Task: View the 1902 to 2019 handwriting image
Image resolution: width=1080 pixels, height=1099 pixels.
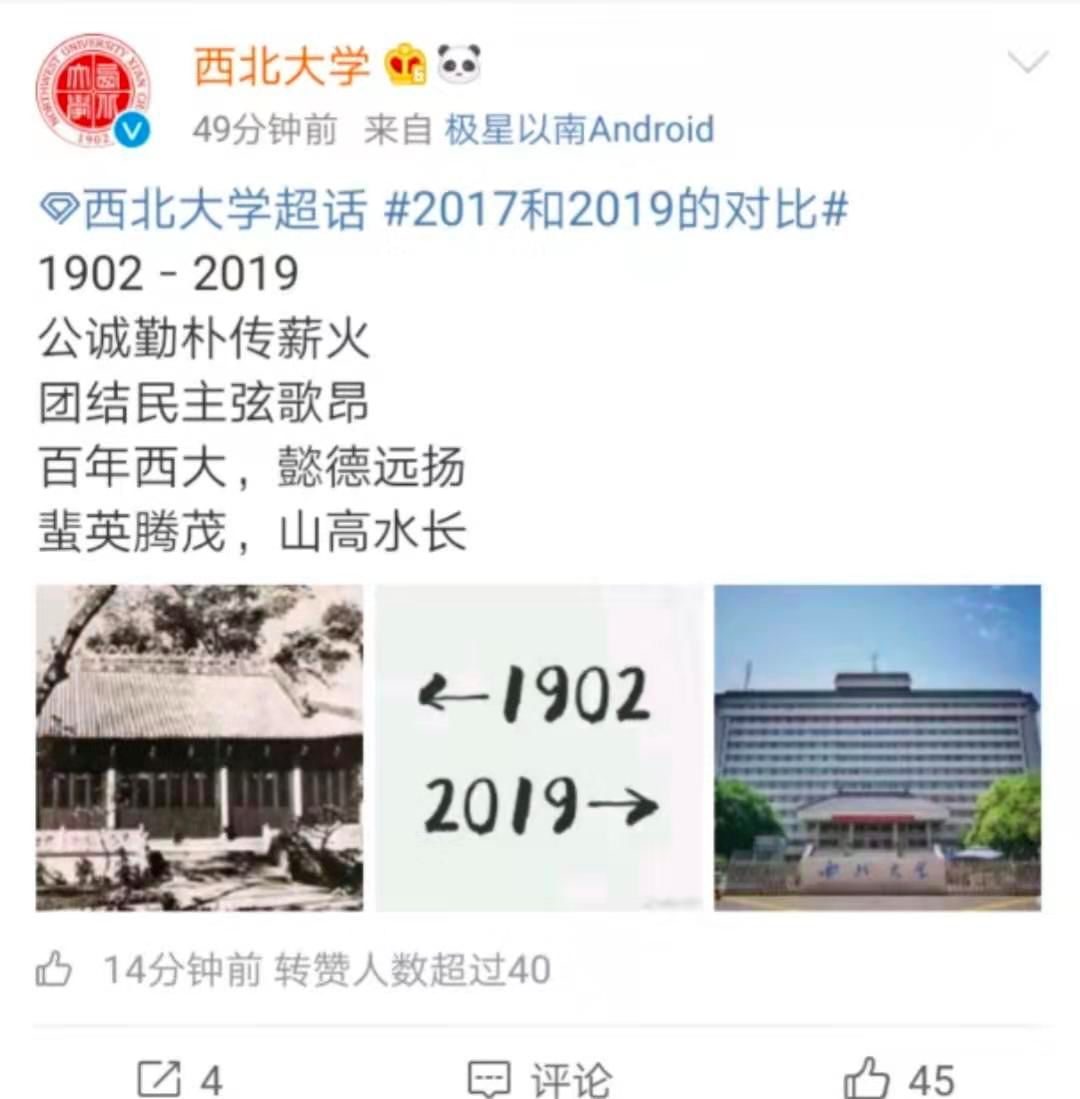Action: (x=539, y=747)
